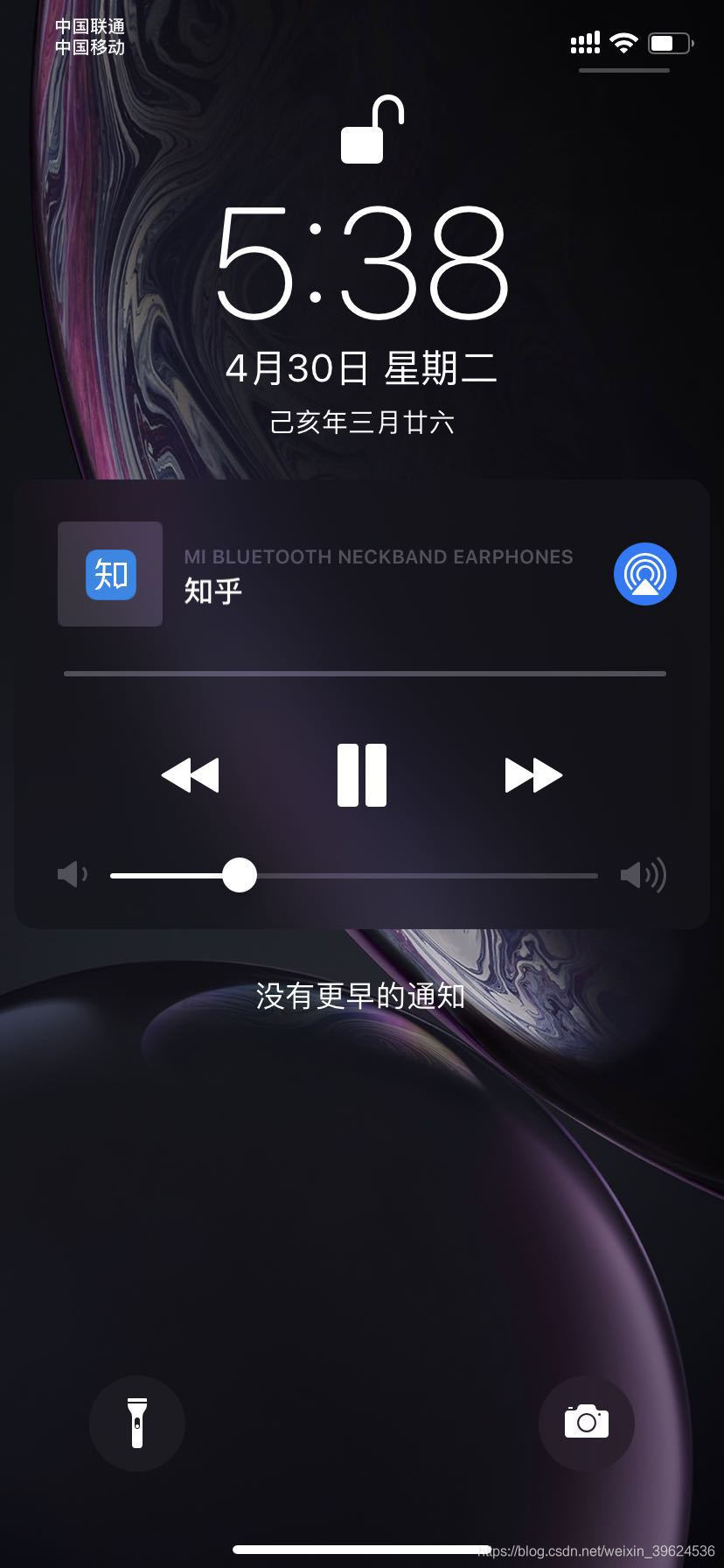
Task: Turn on the flashlight
Action: (x=137, y=1424)
